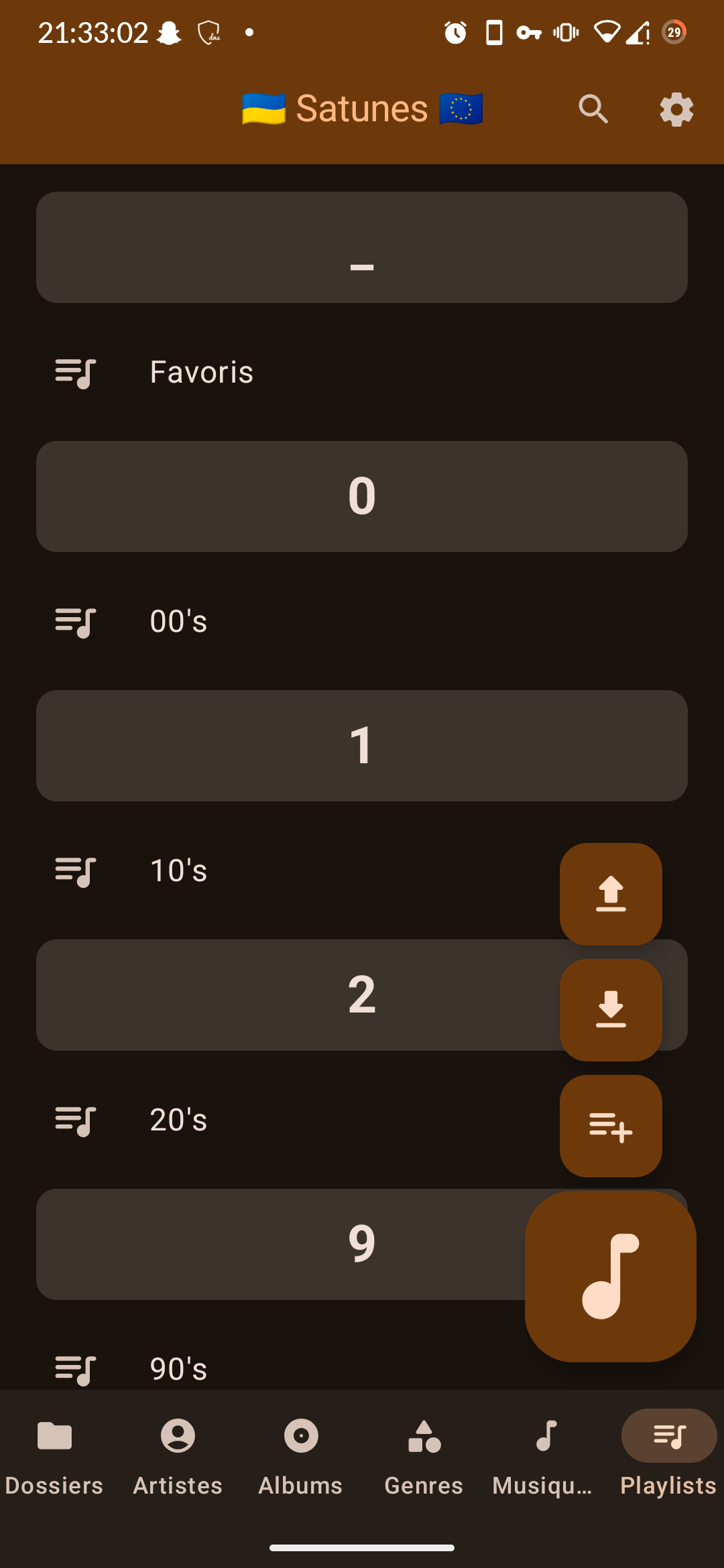Viewport: 724px width, 1568px height.
Task: Create a new playlist with the add button
Action: pyautogui.click(x=611, y=1126)
